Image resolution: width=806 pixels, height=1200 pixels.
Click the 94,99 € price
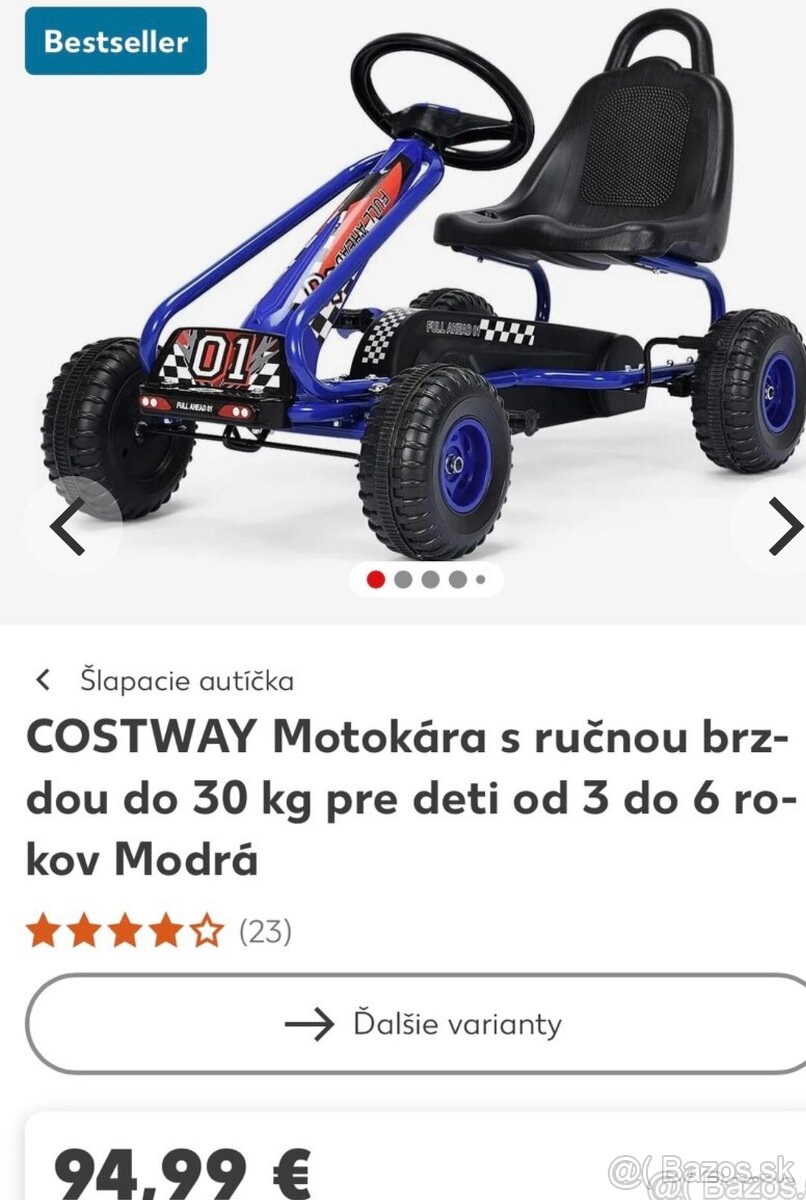click(180, 1172)
